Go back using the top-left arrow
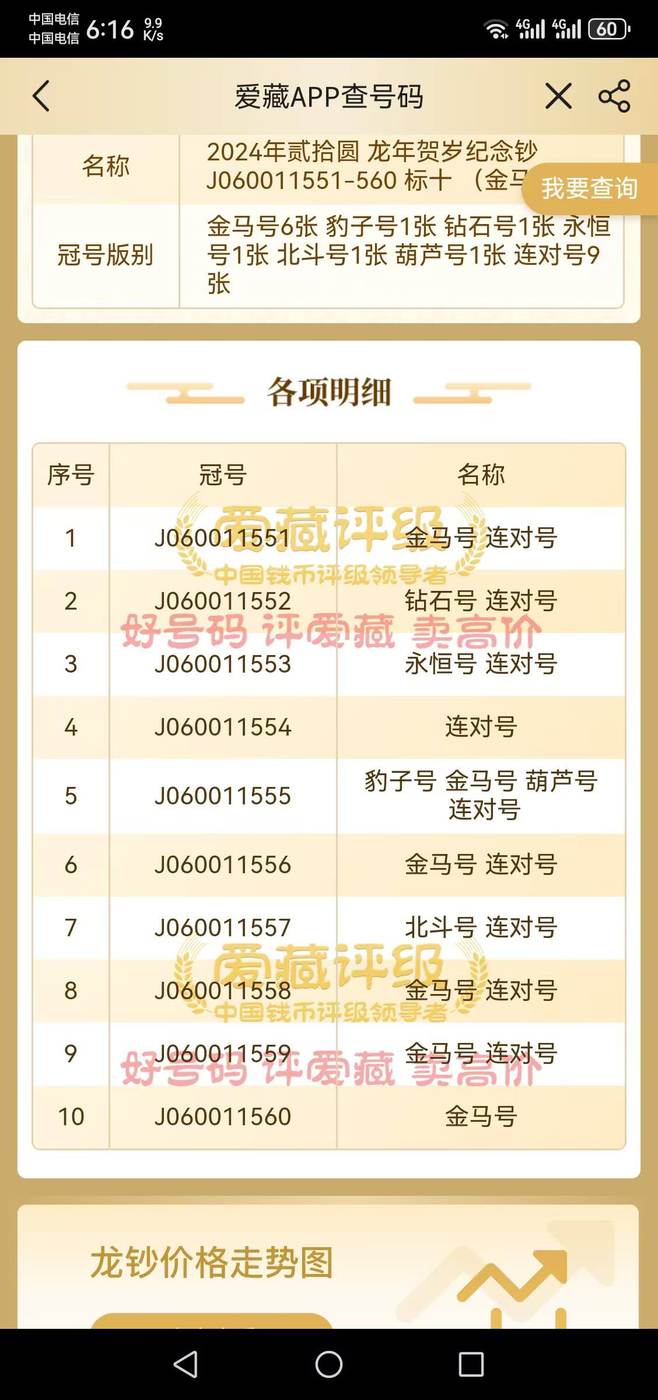The height and width of the screenshot is (1400, 658). coord(40,96)
